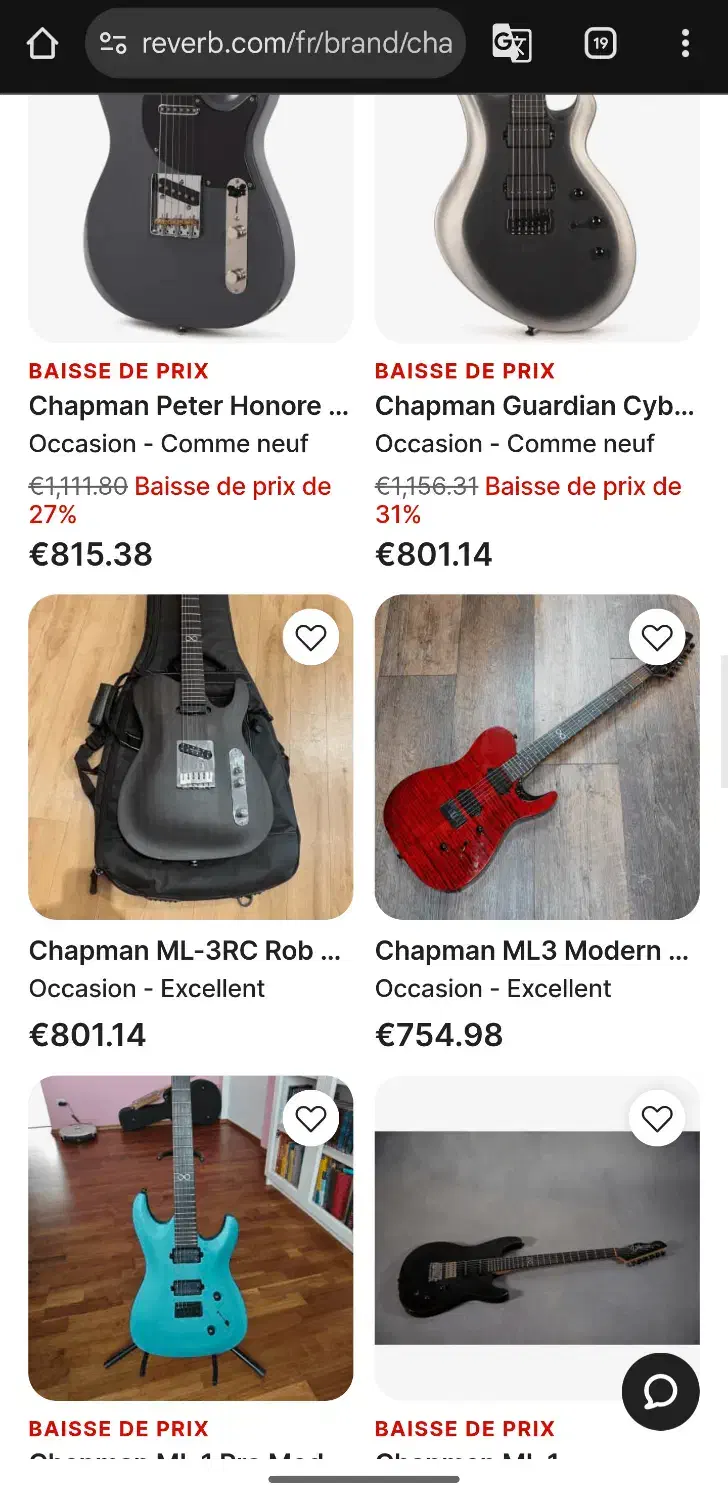
Task: Favorite the turquoise Chapman ML-1 Pro guitar
Action: [311, 1118]
